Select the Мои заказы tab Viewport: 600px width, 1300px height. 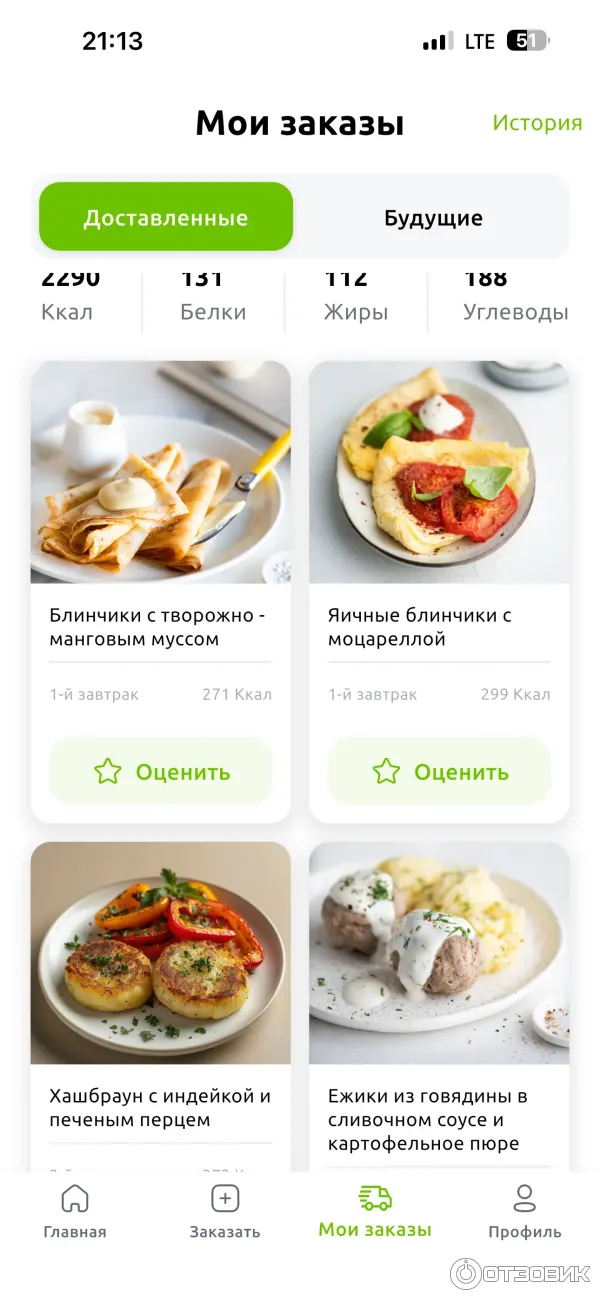pos(375,1211)
